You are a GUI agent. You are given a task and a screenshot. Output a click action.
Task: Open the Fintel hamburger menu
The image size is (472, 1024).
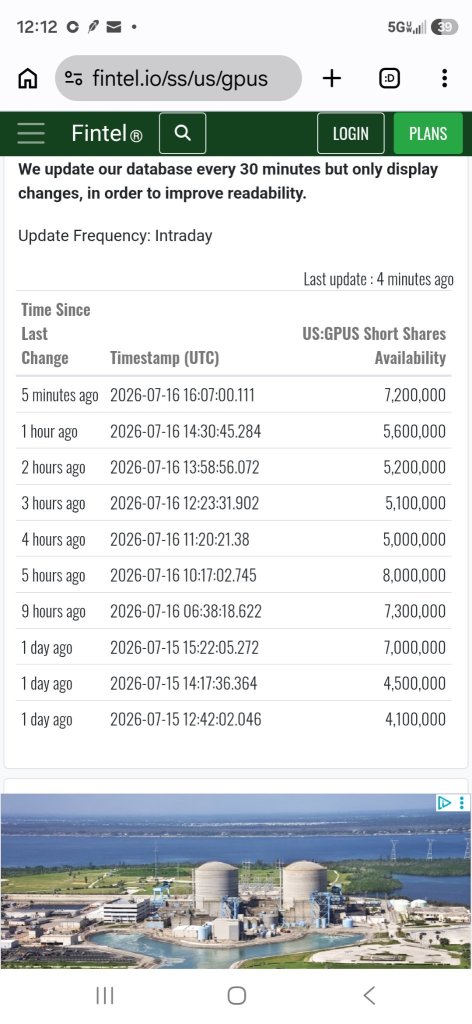(31, 133)
